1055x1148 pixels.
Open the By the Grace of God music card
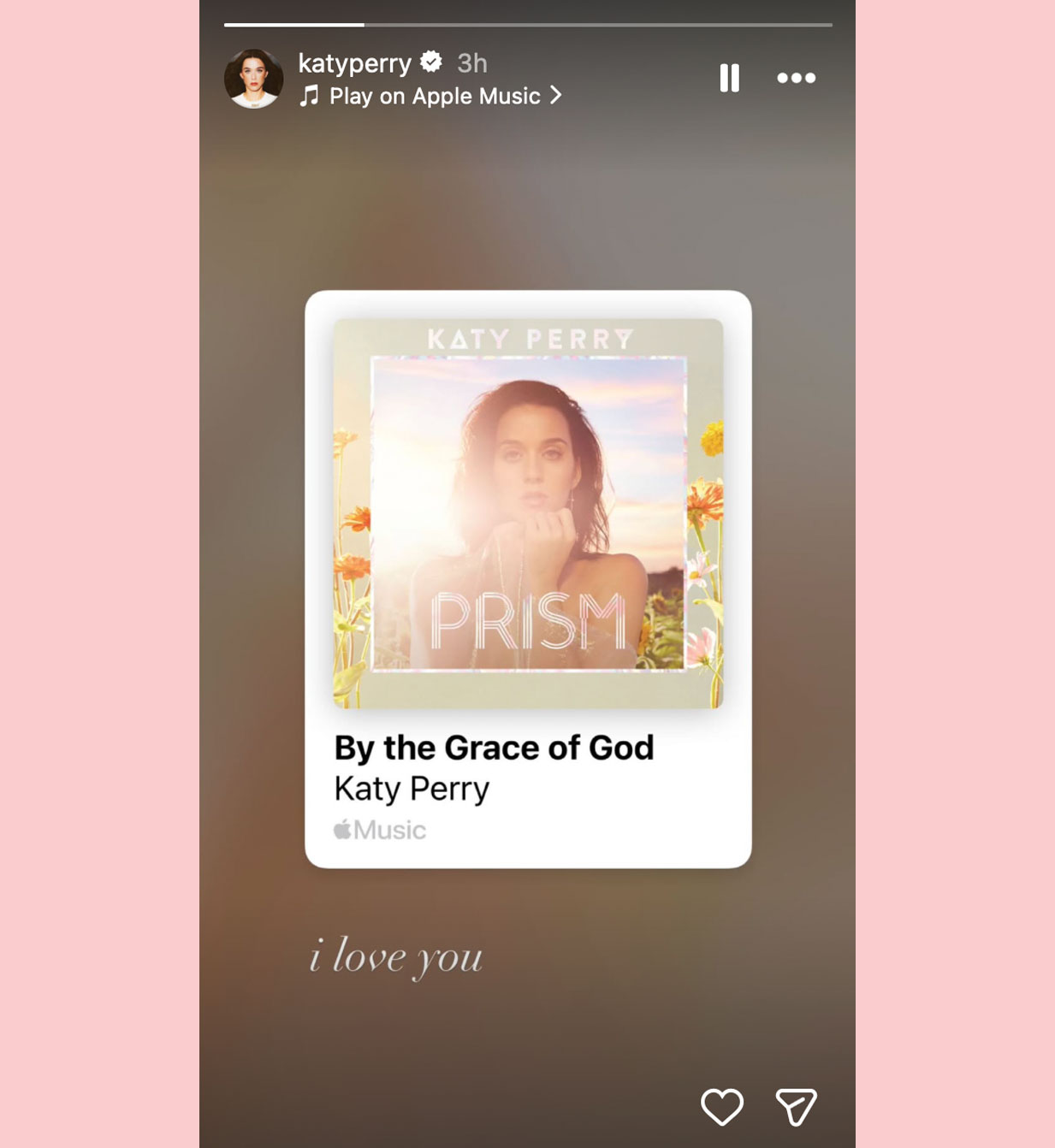(x=528, y=579)
